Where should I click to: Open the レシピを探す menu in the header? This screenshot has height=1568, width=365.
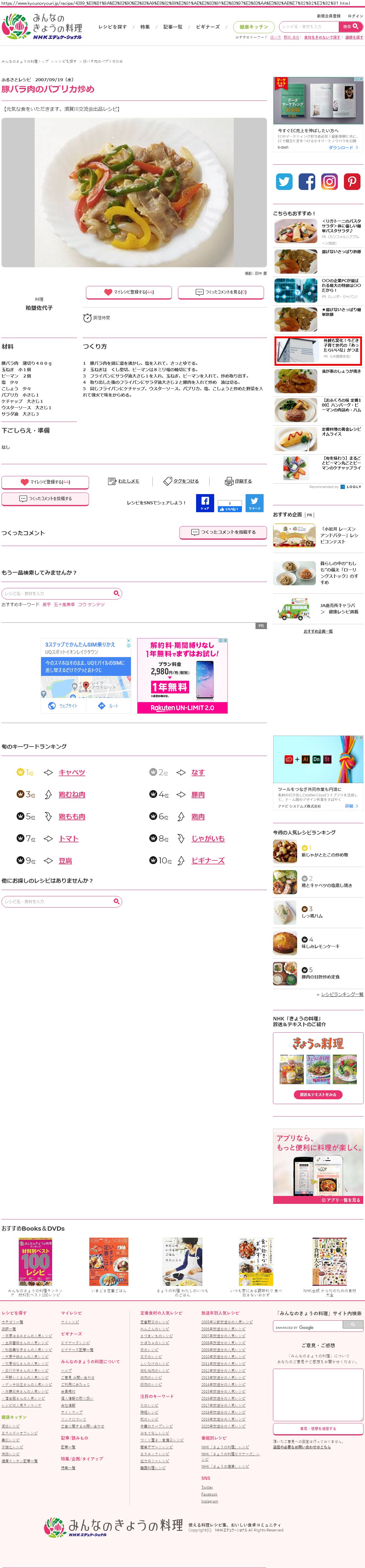[x=113, y=27]
